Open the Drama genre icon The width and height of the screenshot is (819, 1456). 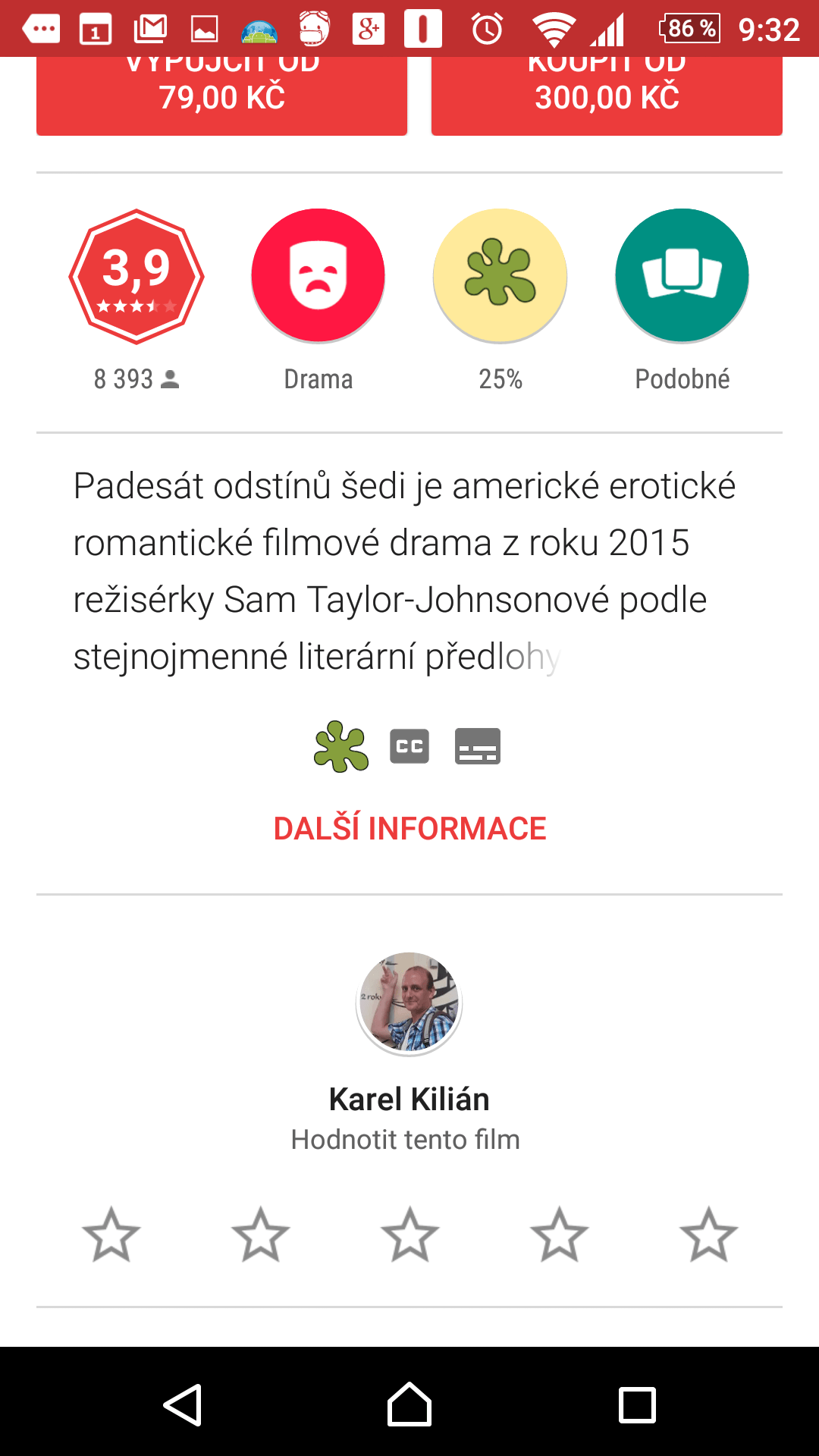pyautogui.click(x=318, y=275)
